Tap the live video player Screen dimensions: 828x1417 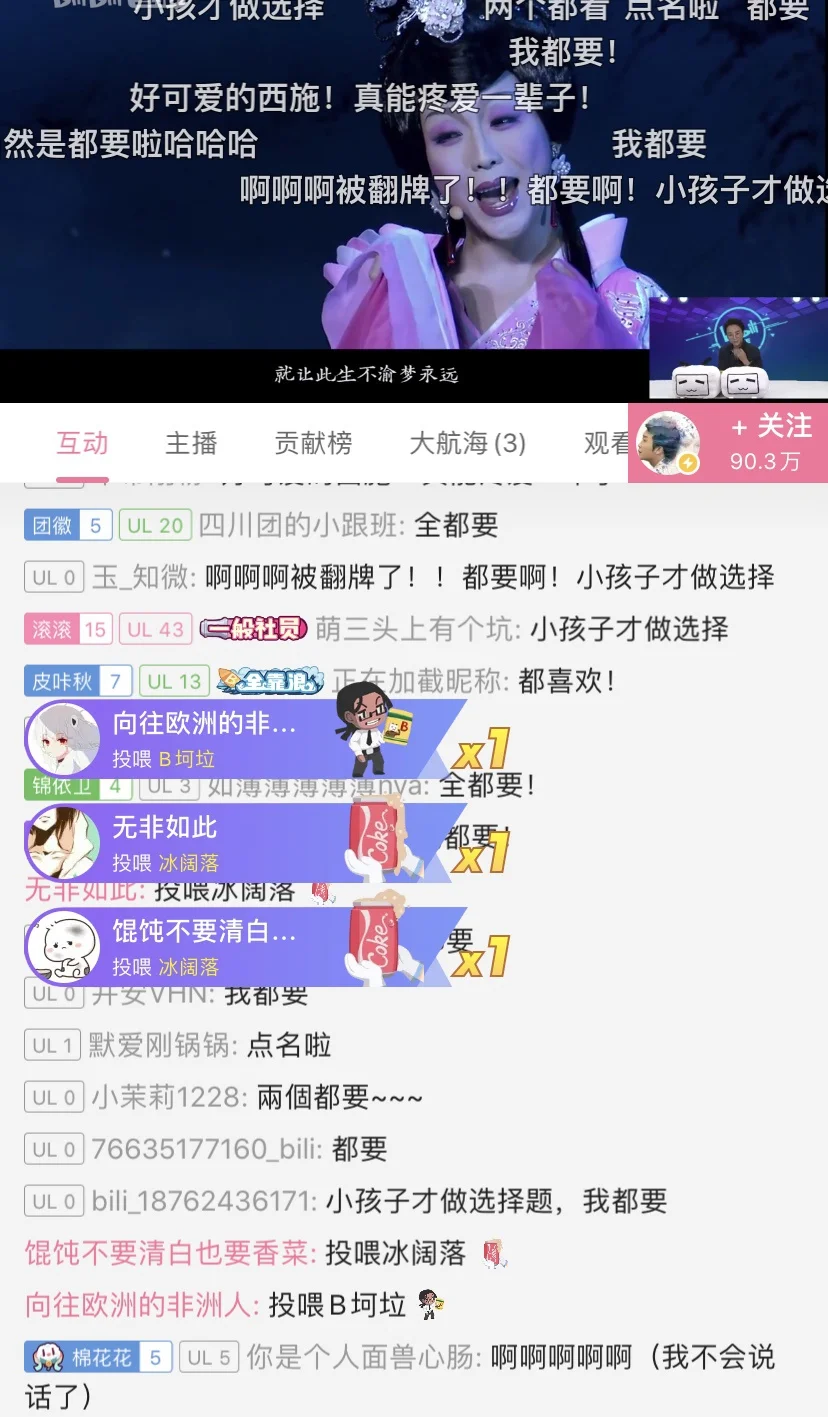tap(414, 200)
